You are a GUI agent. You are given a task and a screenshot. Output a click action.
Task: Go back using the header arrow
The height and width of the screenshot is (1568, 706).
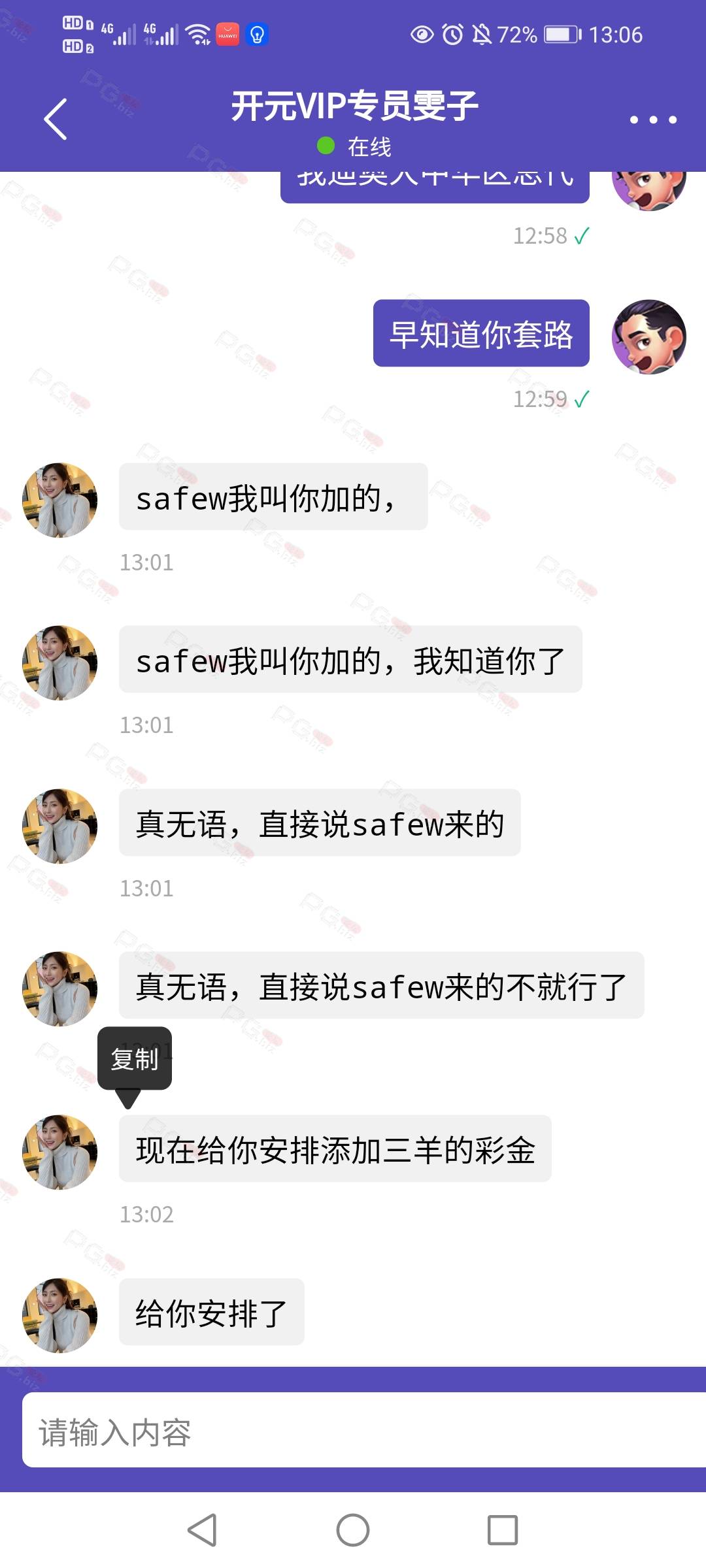coord(56,119)
